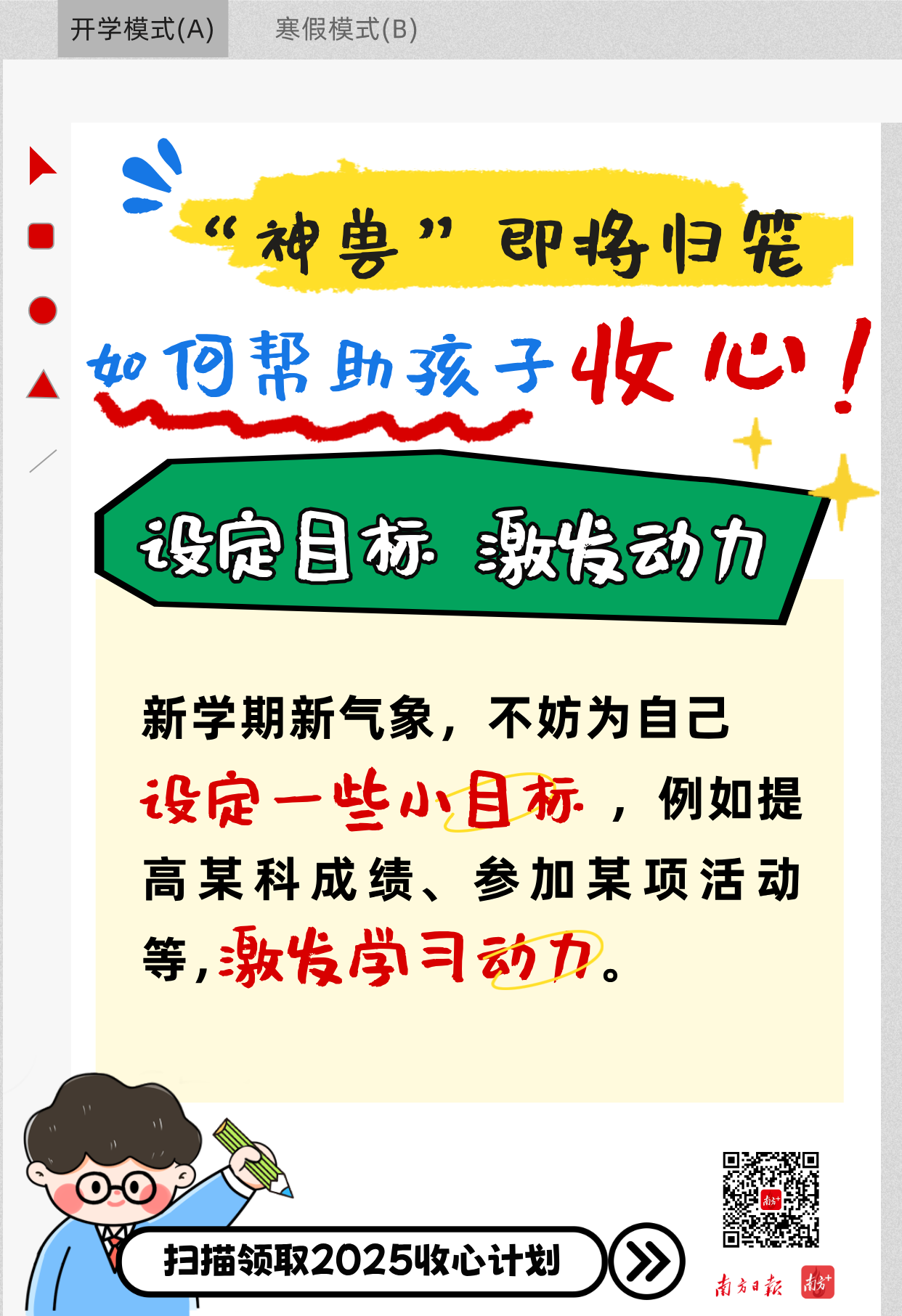
Task: Select the red arrow pointer tool
Action: 41,166
